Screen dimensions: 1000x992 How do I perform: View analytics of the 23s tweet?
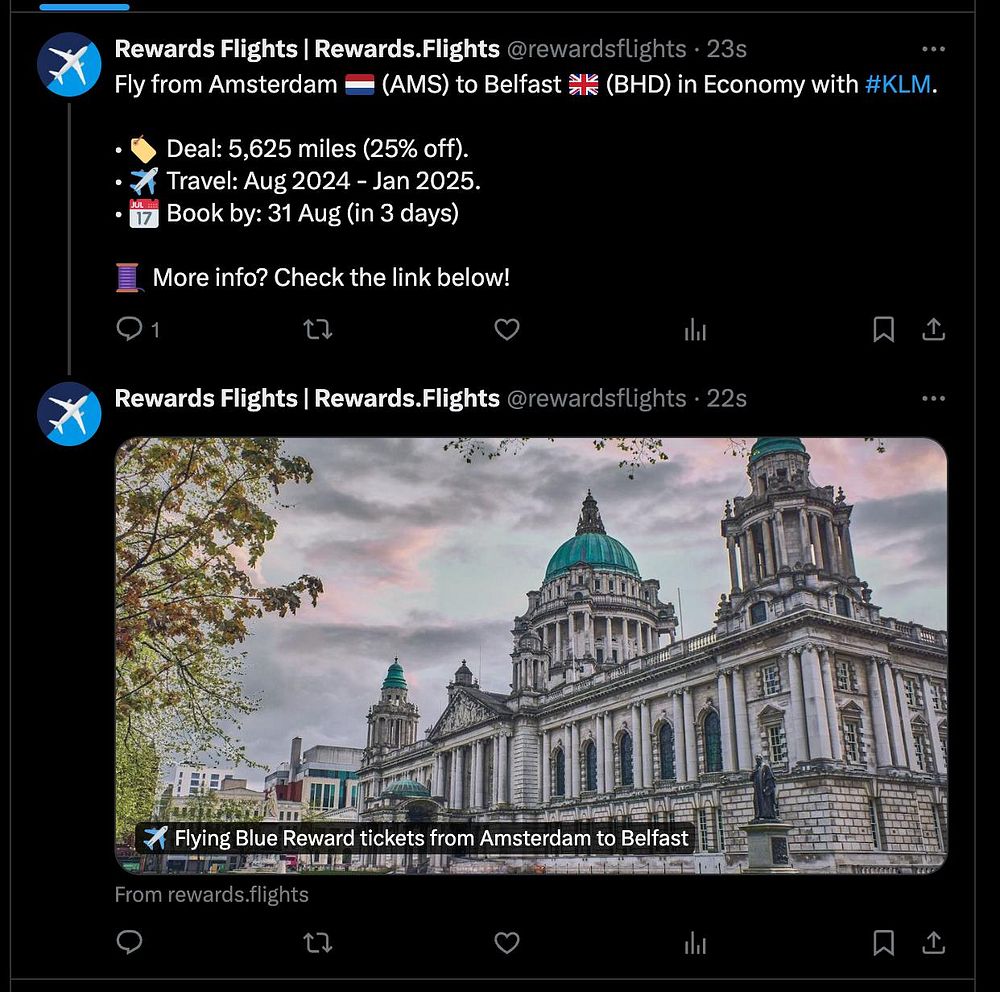coord(695,330)
